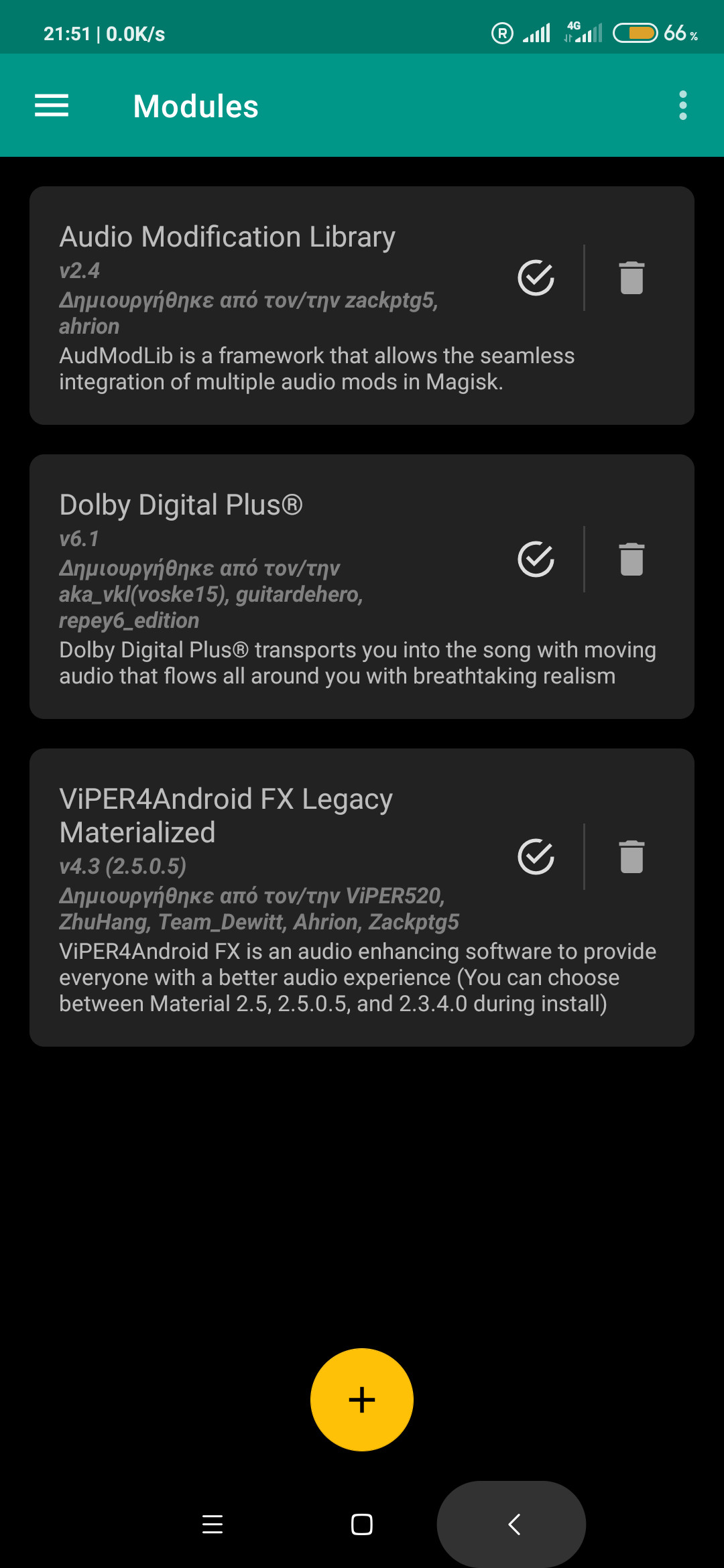Image resolution: width=724 pixels, height=1568 pixels.
Task: Remove the Dolby Digital Plus module
Action: click(631, 559)
